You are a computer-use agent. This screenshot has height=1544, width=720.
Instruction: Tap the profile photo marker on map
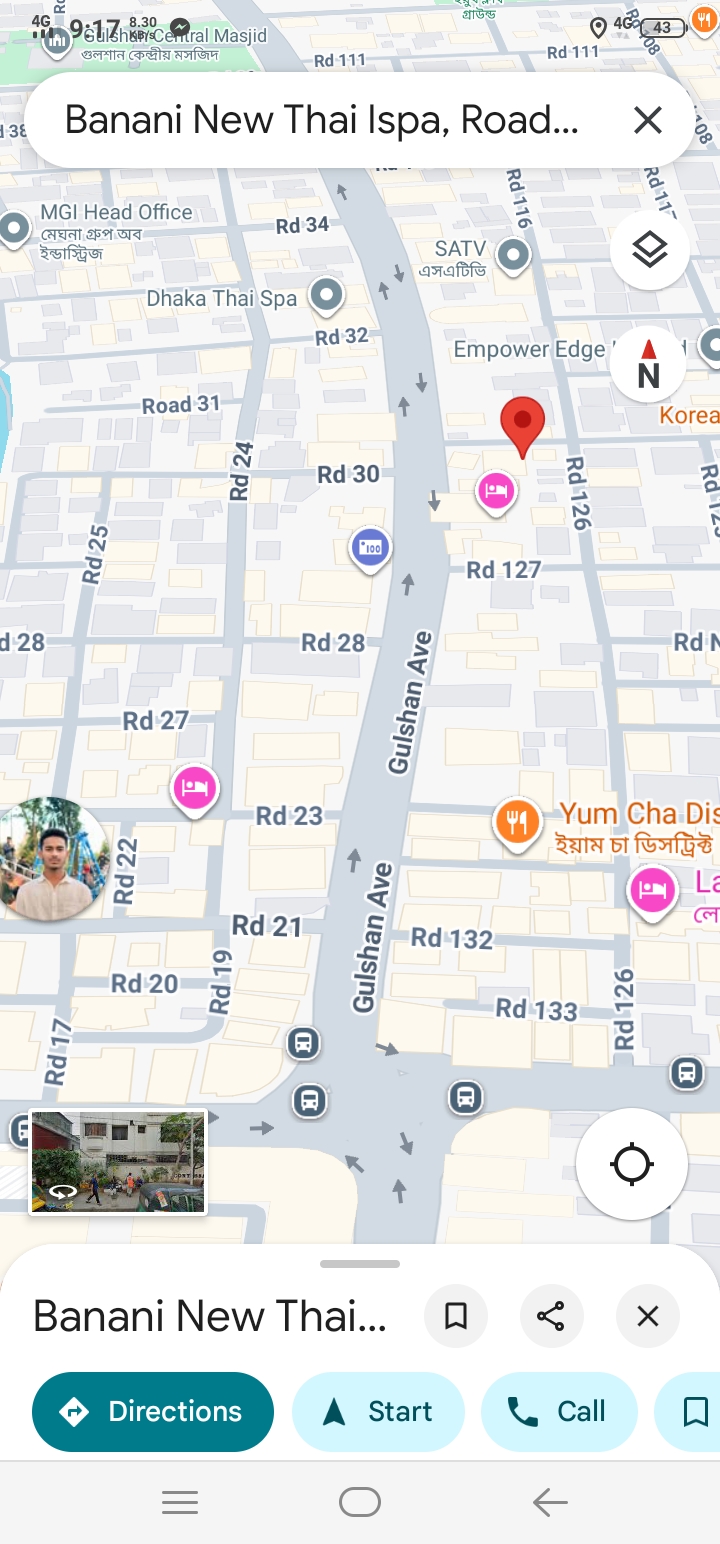52,860
